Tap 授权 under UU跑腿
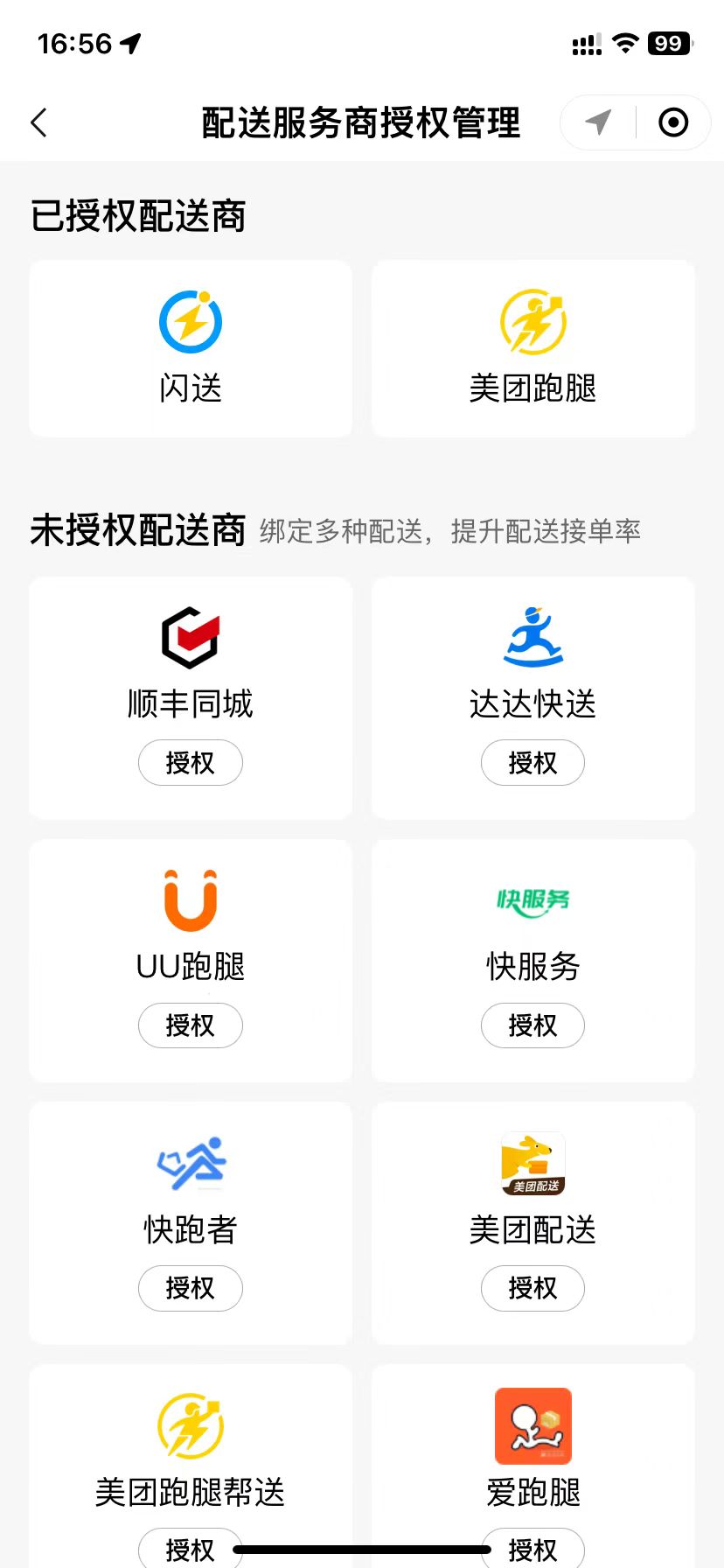 190,1025
